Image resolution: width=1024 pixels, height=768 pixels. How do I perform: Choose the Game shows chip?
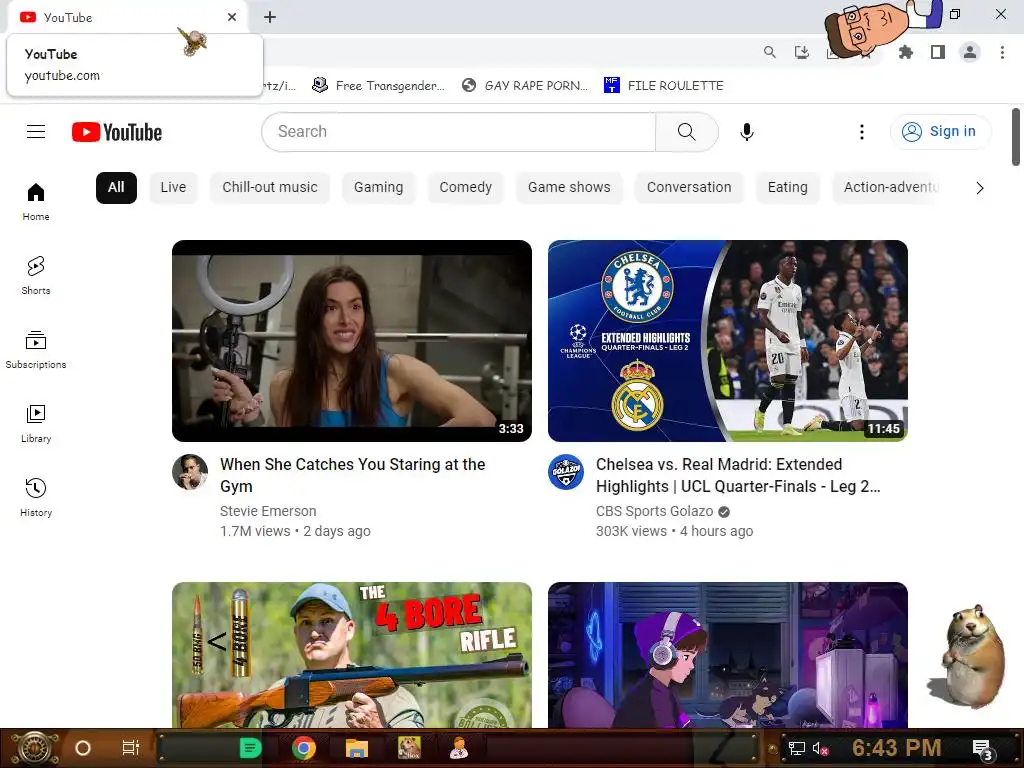click(x=569, y=187)
